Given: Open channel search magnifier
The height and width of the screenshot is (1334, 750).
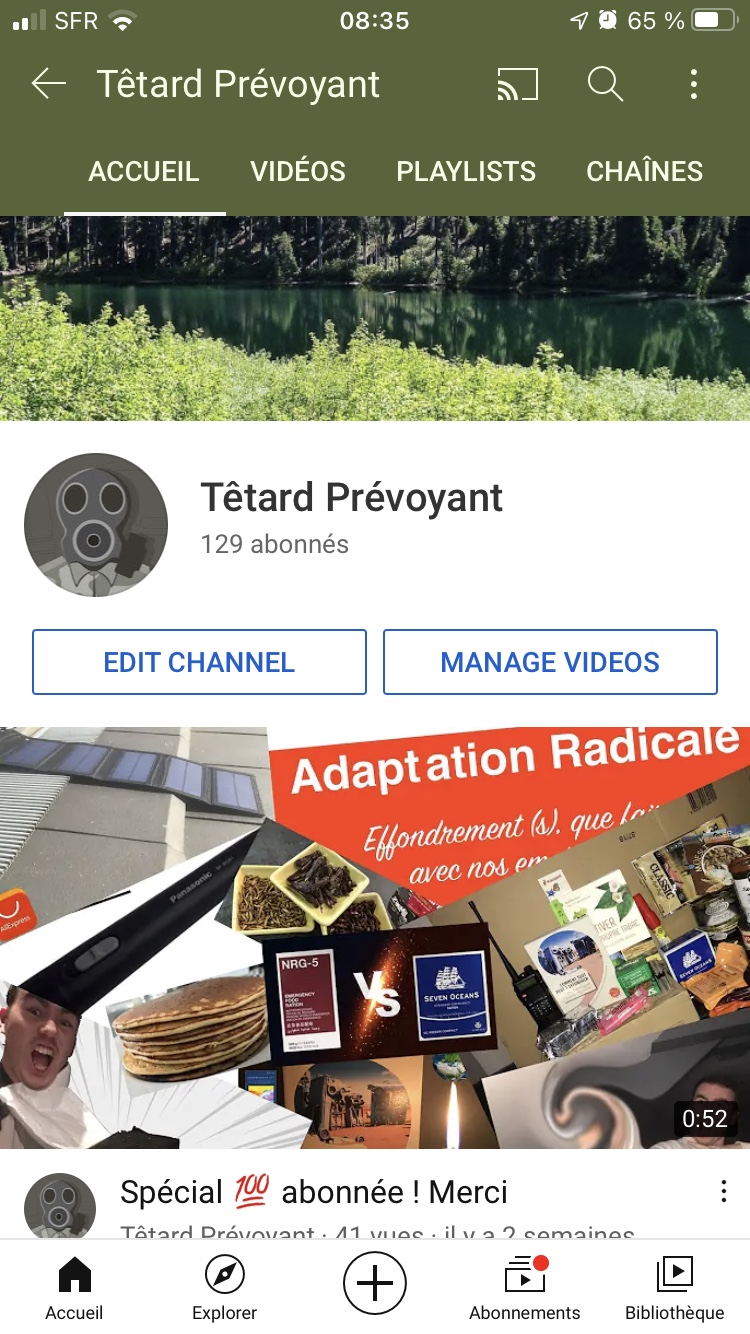Looking at the screenshot, I should (605, 85).
